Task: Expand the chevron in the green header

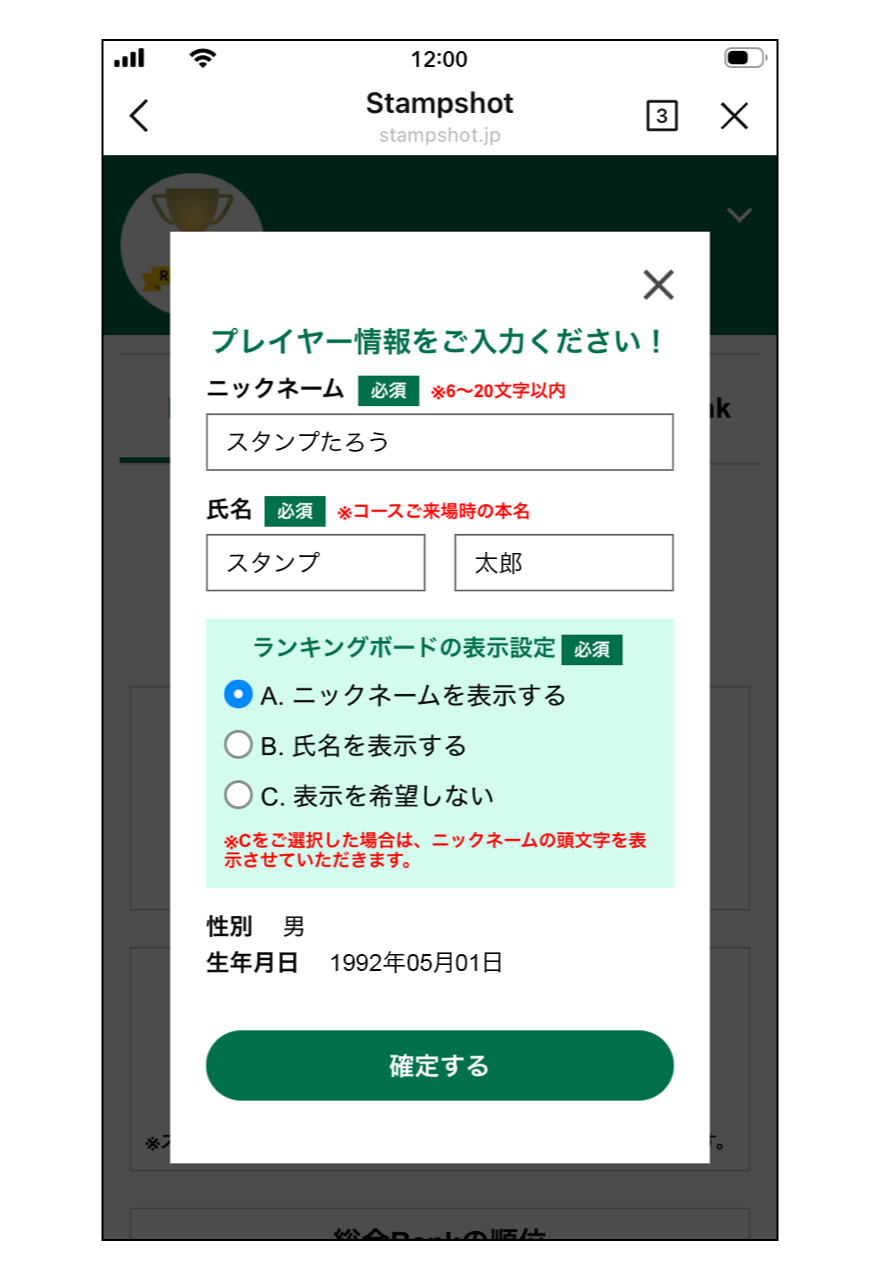Action: click(x=739, y=215)
